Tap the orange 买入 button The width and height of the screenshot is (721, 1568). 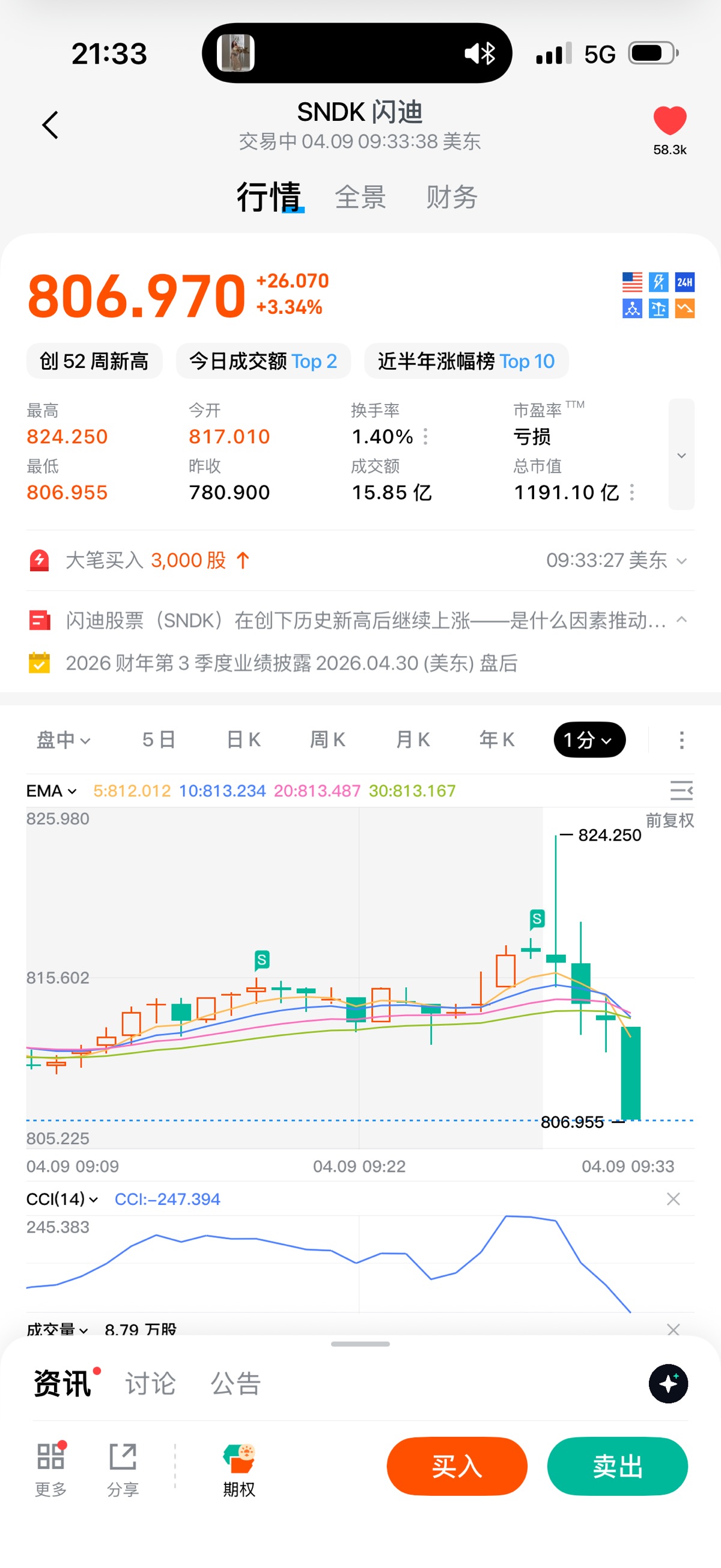(456, 1466)
